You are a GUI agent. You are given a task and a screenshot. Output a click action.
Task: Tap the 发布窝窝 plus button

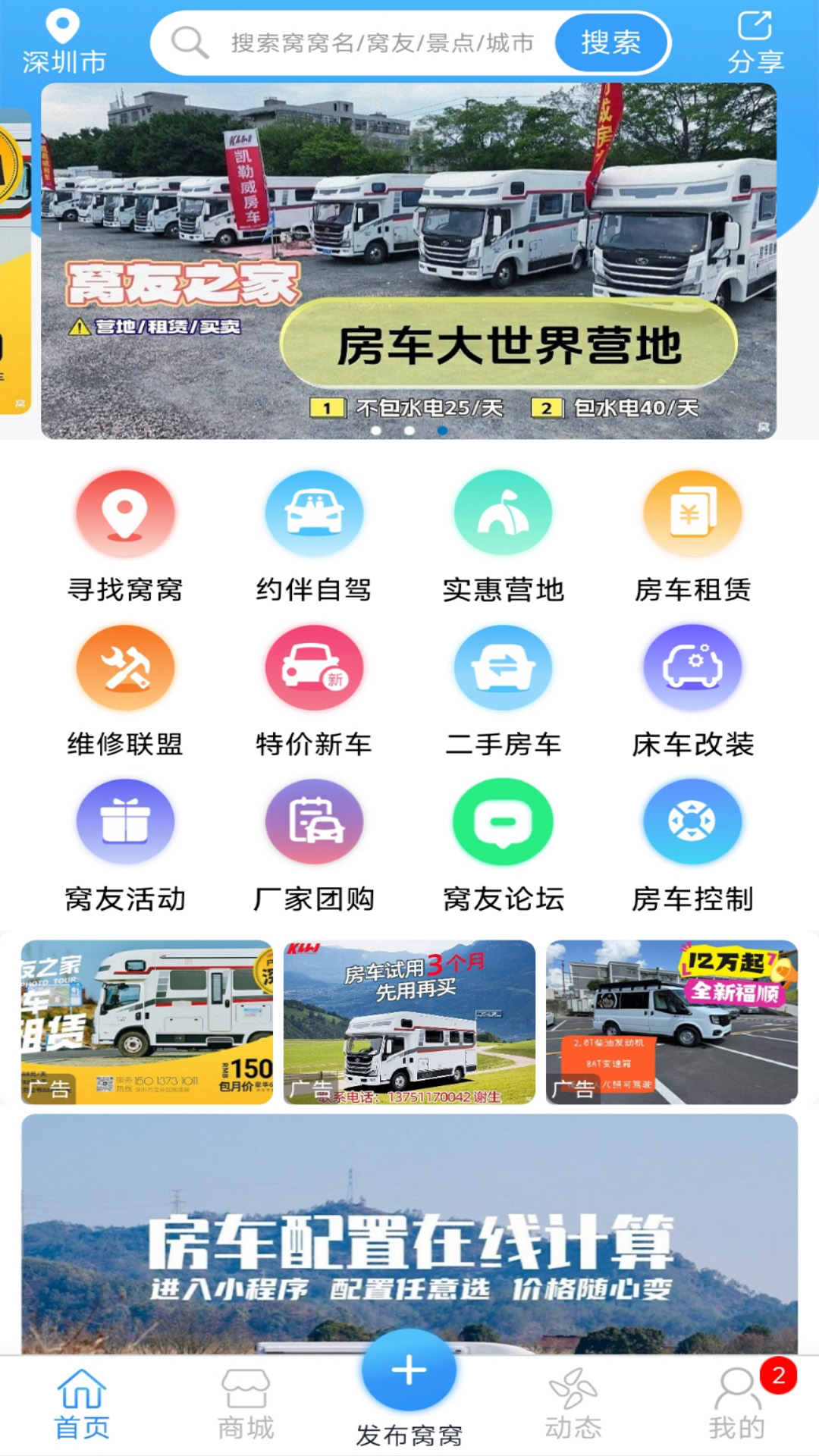tap(409, 1371)
